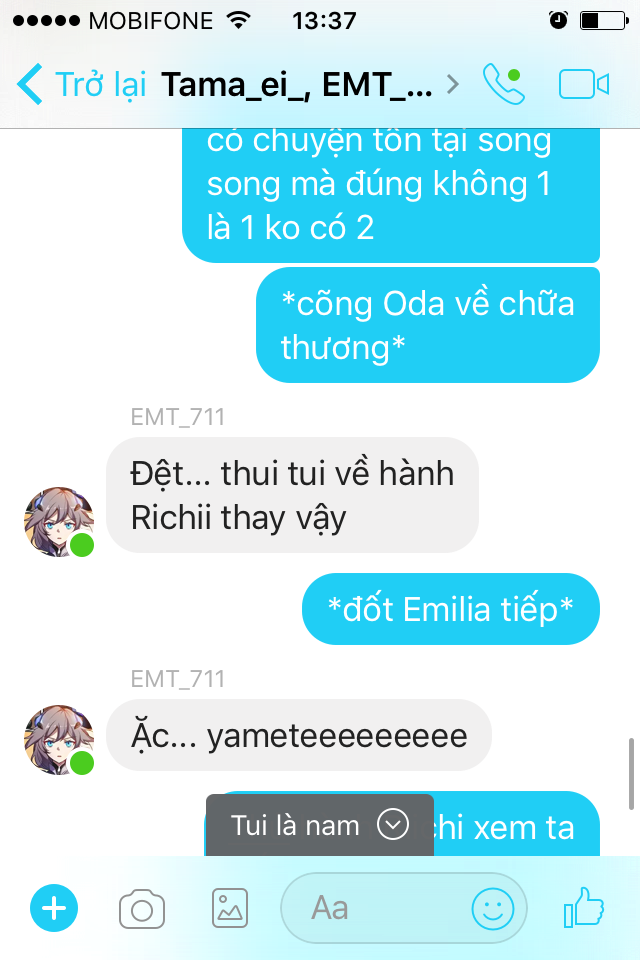The image size is (640, 960).
Task: Jump to new message 'Tui là nam'
Action: tap(319, 825)
